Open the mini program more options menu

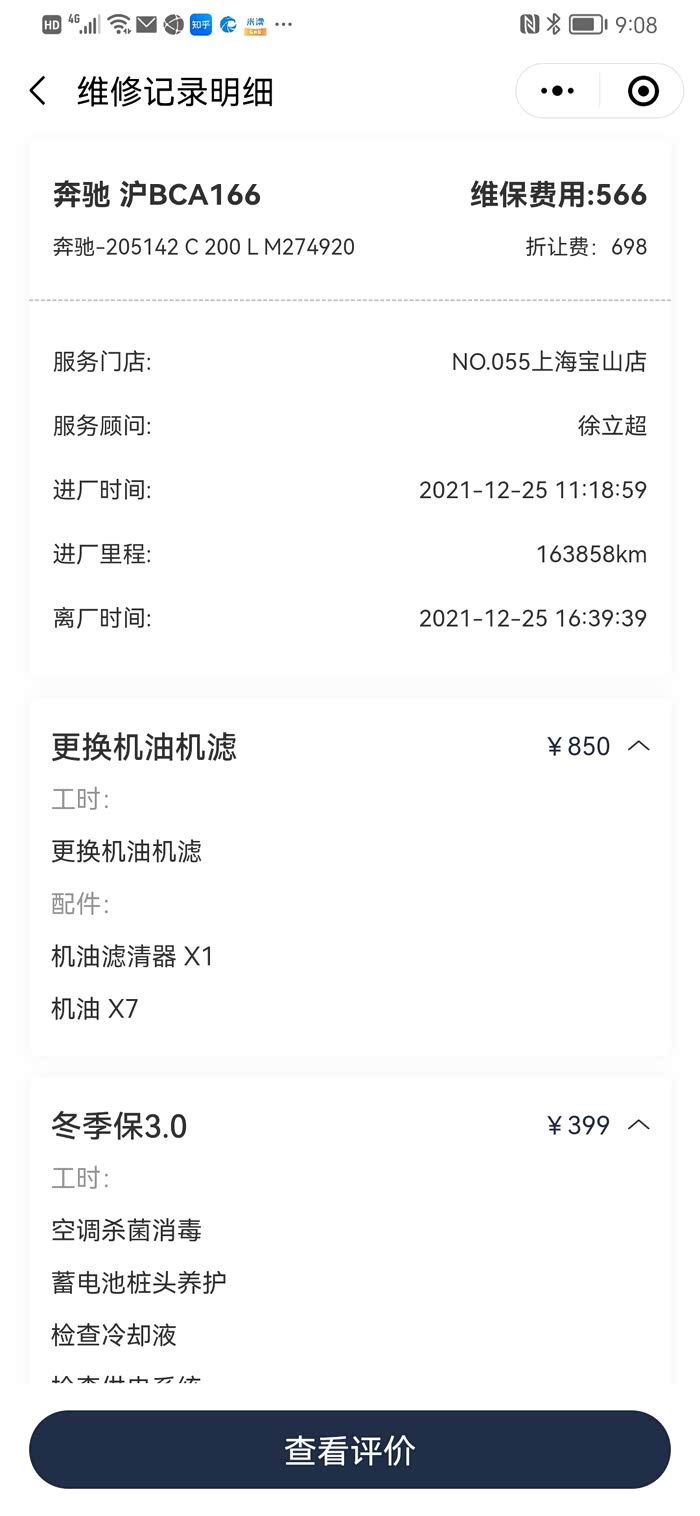pos(557,91)
